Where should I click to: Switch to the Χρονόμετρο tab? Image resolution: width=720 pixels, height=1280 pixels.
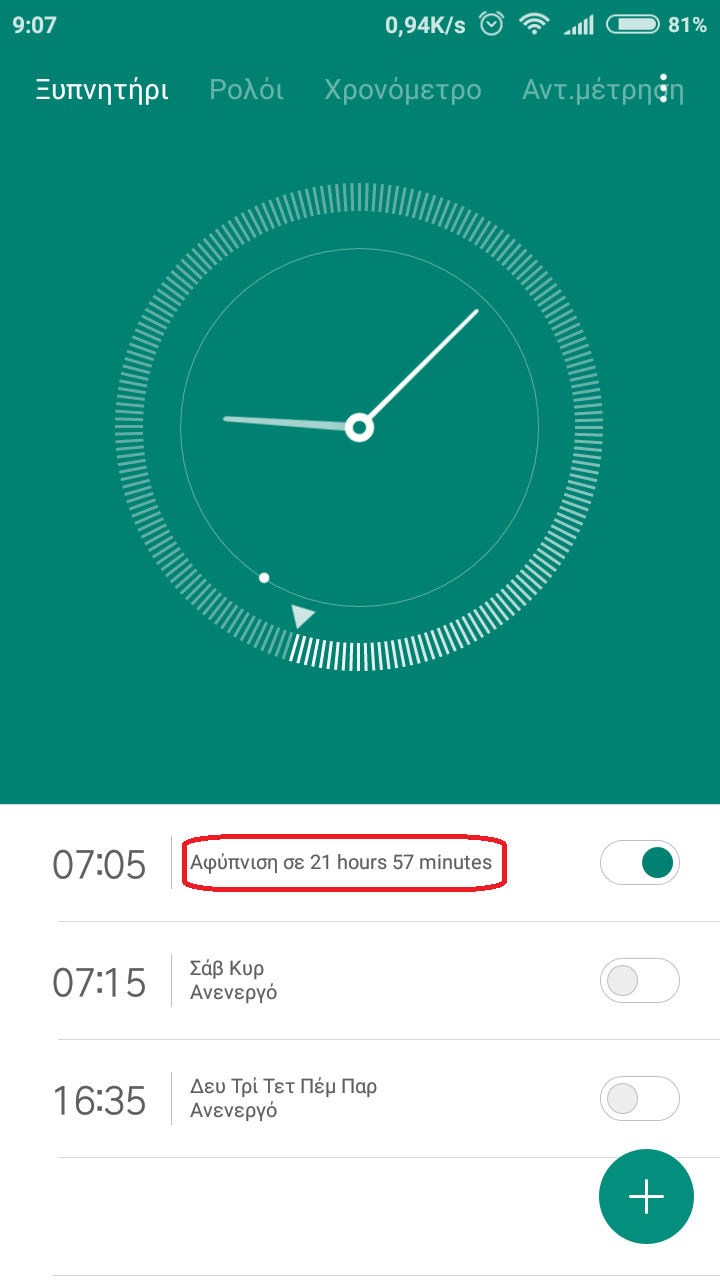pos(402,90)
